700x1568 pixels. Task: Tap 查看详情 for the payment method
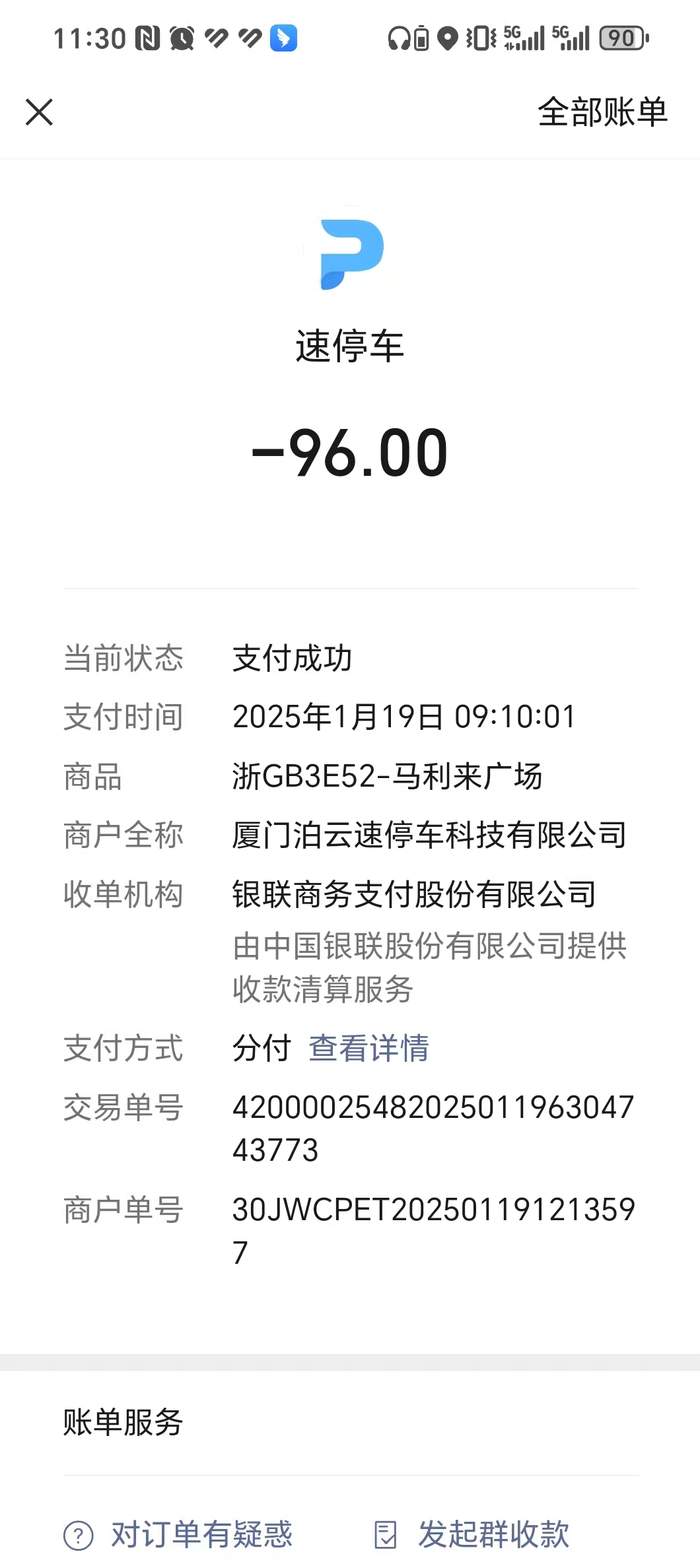(368, 1048)
